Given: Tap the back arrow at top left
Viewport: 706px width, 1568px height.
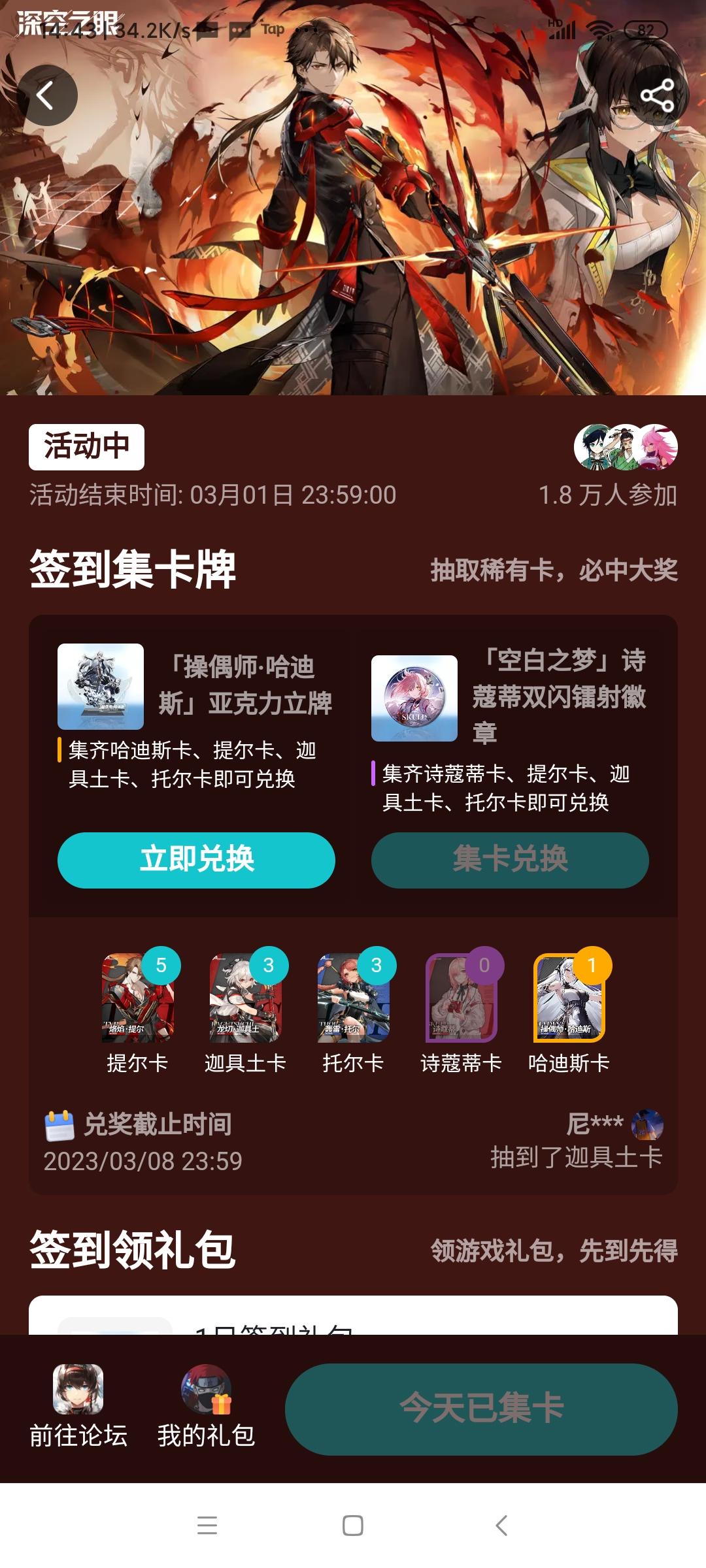Looking at the screenshot, I should point(47,95).
